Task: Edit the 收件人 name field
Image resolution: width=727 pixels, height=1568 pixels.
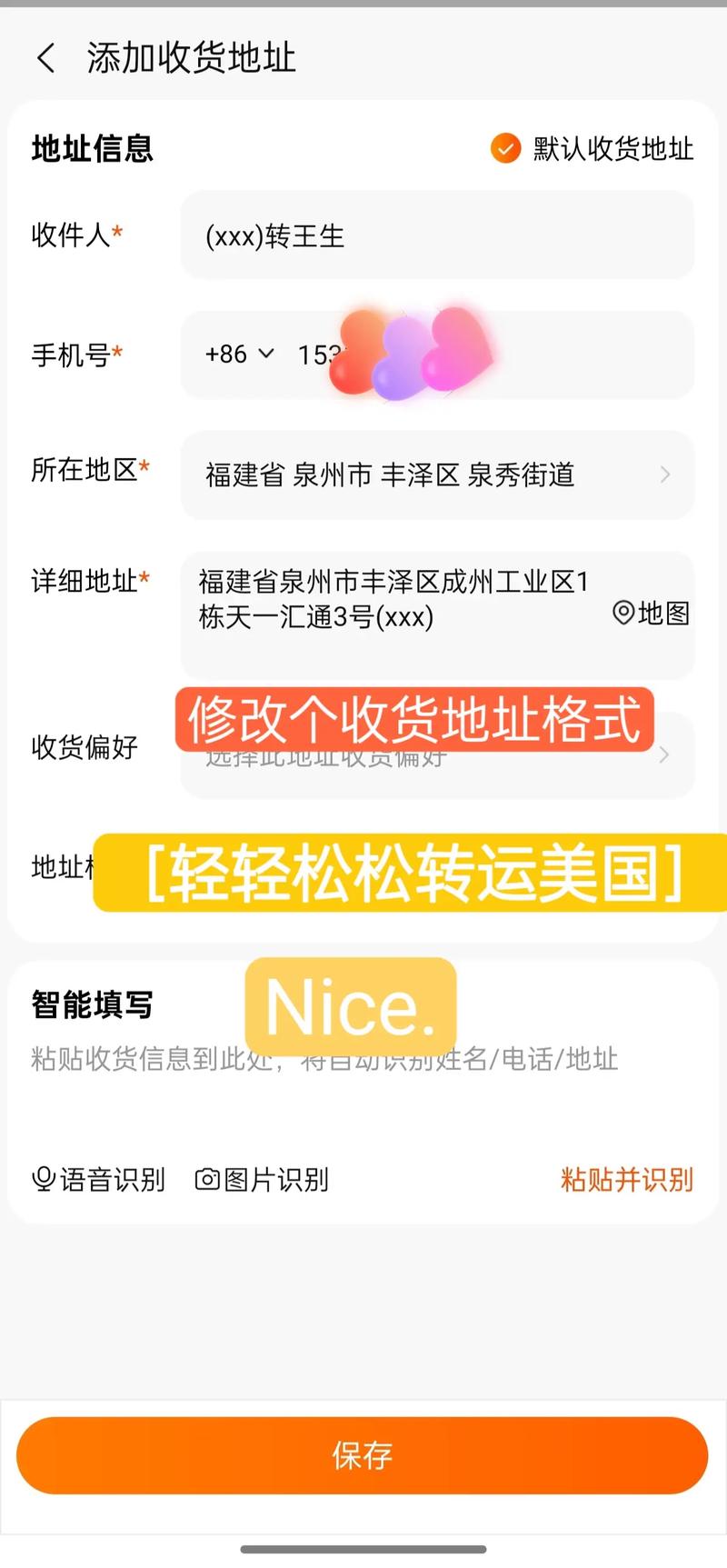Action: (x=436, y=236)
